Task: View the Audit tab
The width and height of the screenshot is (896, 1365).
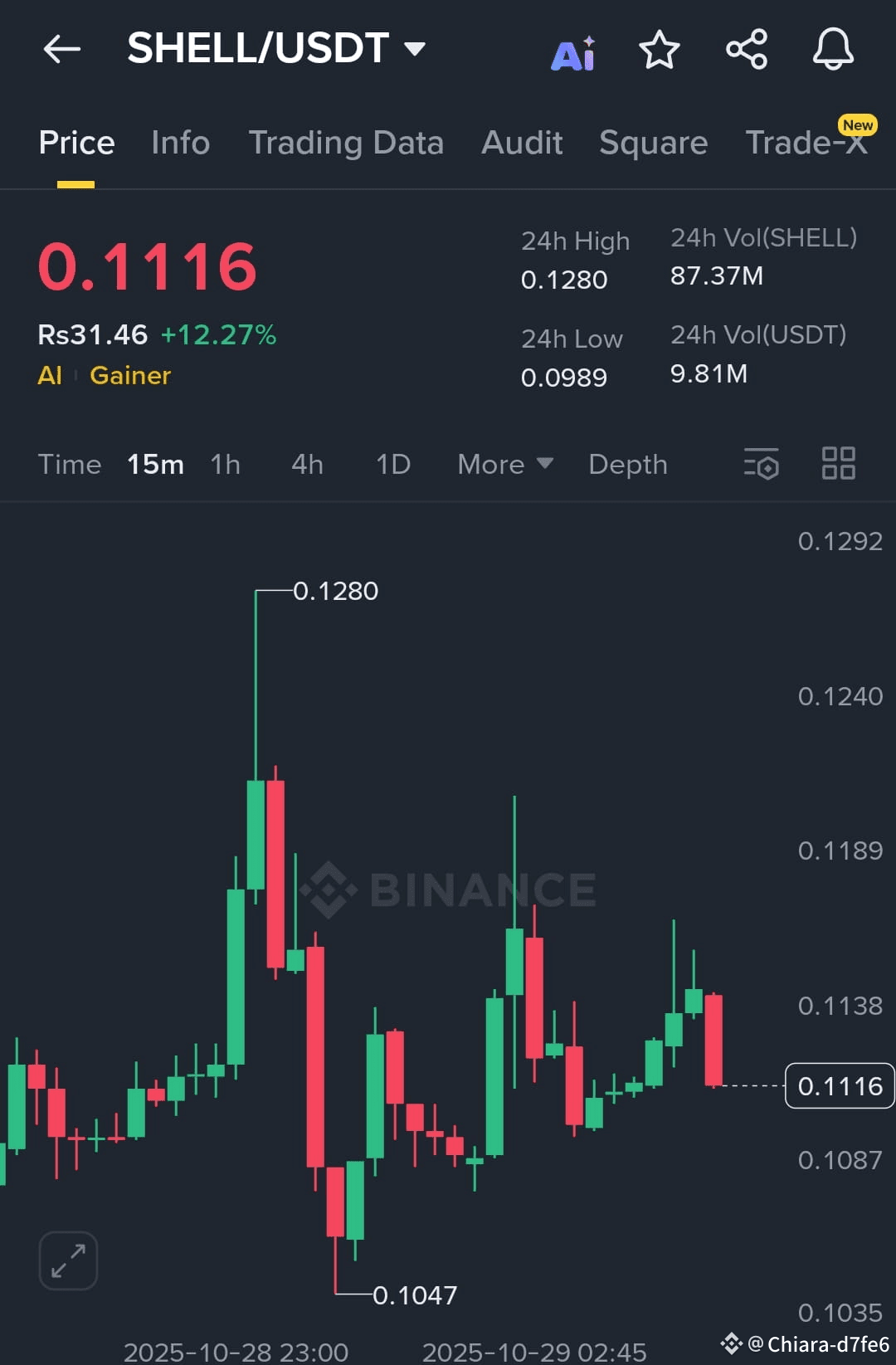Action: 522,143
